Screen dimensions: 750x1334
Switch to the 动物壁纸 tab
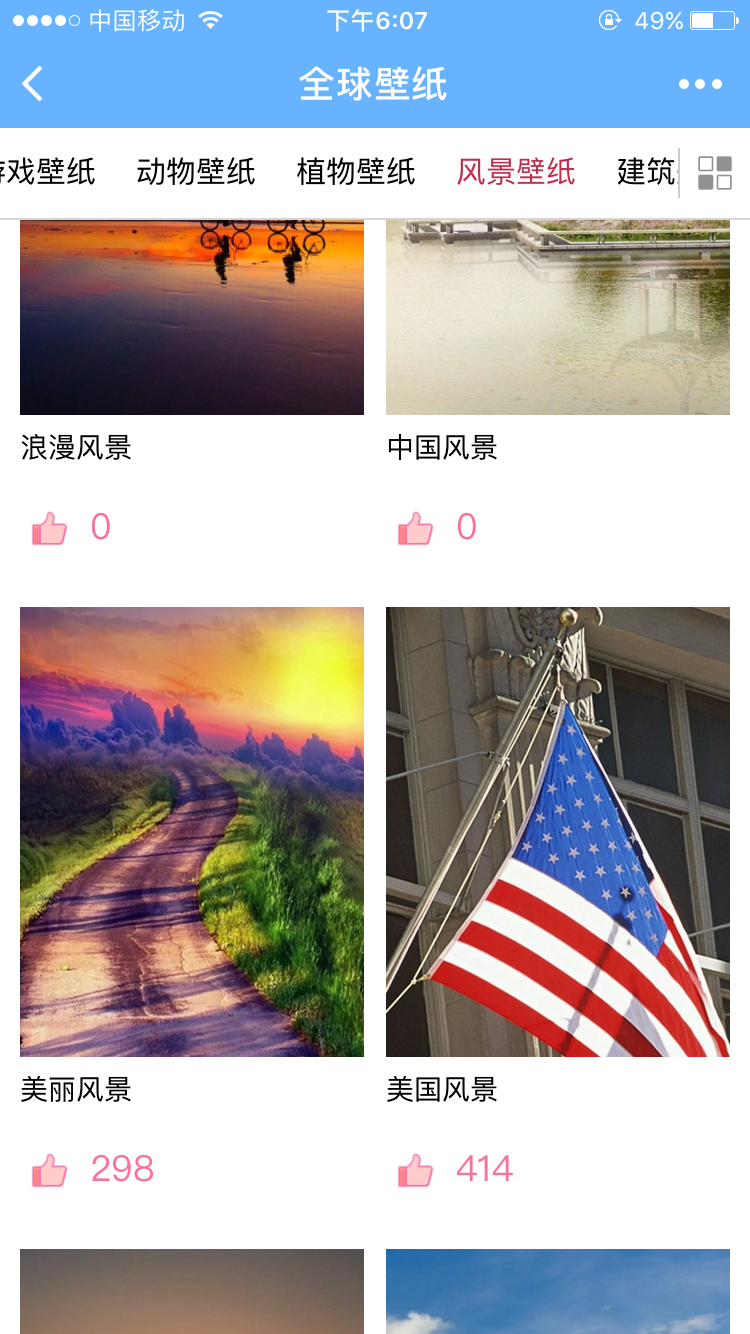click(x=196, y=172)
